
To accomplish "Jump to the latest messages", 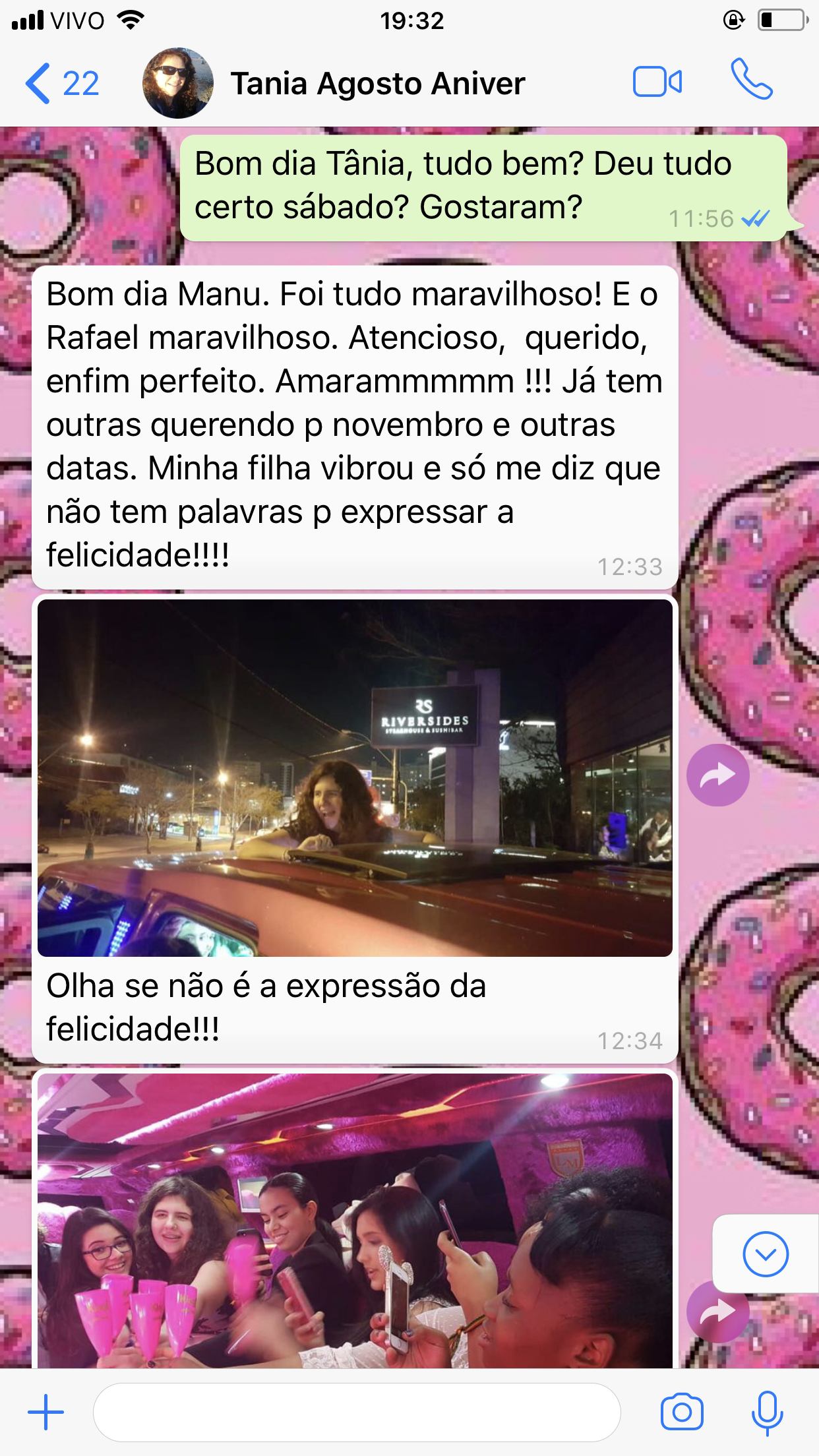I will (765, 1254).
